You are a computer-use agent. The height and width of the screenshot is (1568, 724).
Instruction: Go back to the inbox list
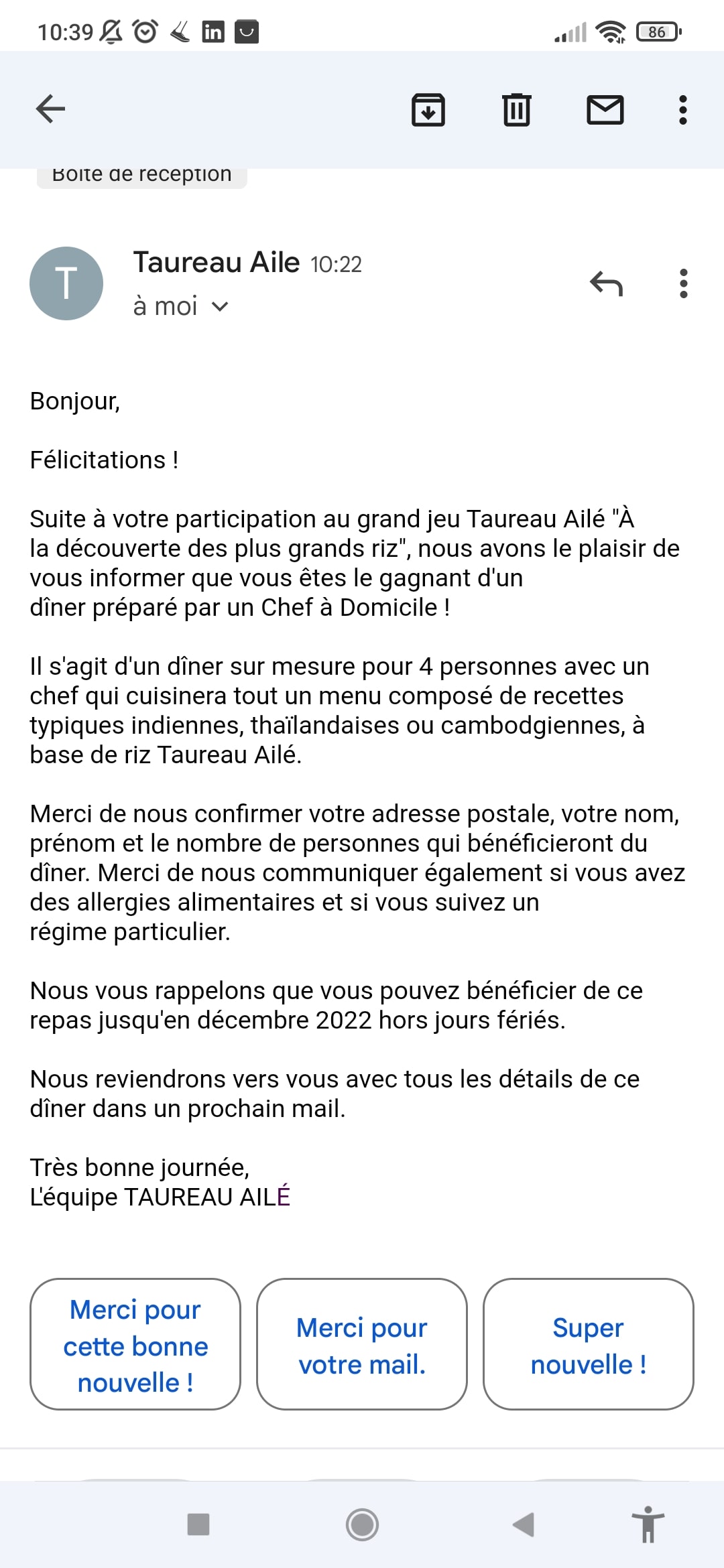[x=50, y=109]
